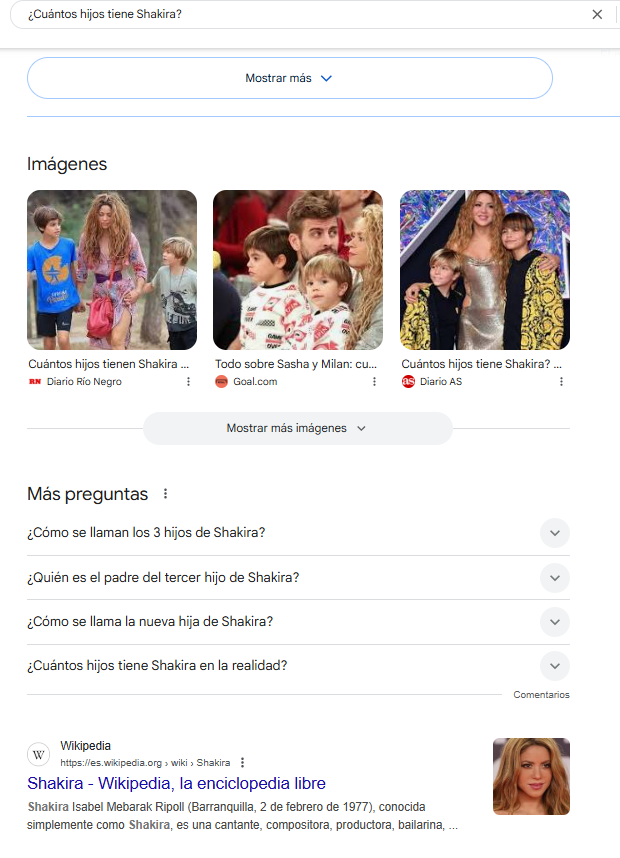Open options for the Goal.com image
This screenshot has height=858, width=620.
[375, 382]
